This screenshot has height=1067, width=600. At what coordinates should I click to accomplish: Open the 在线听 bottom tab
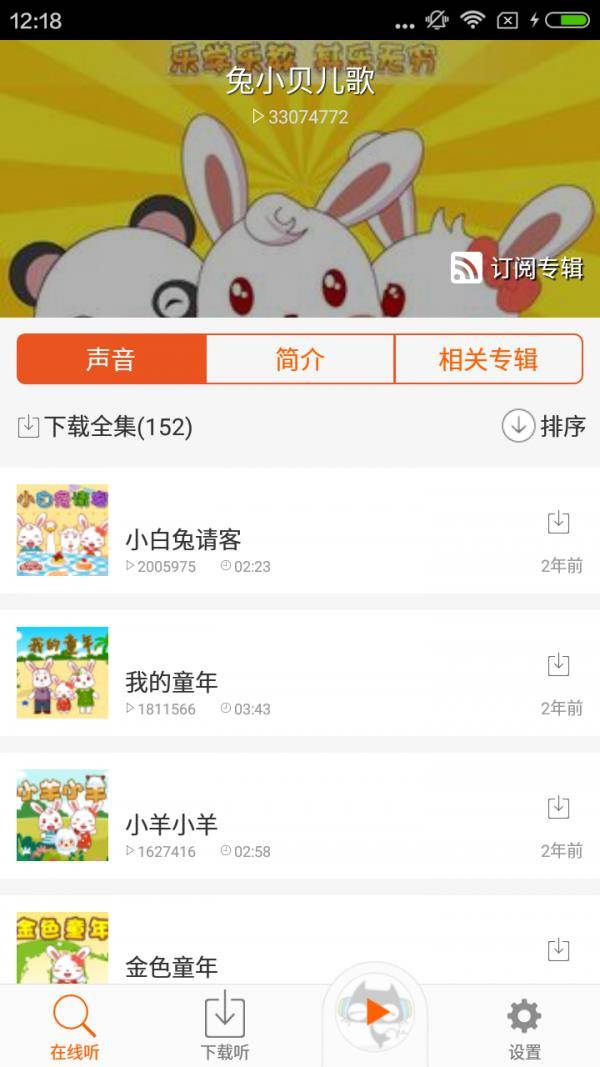point(75,1027)
